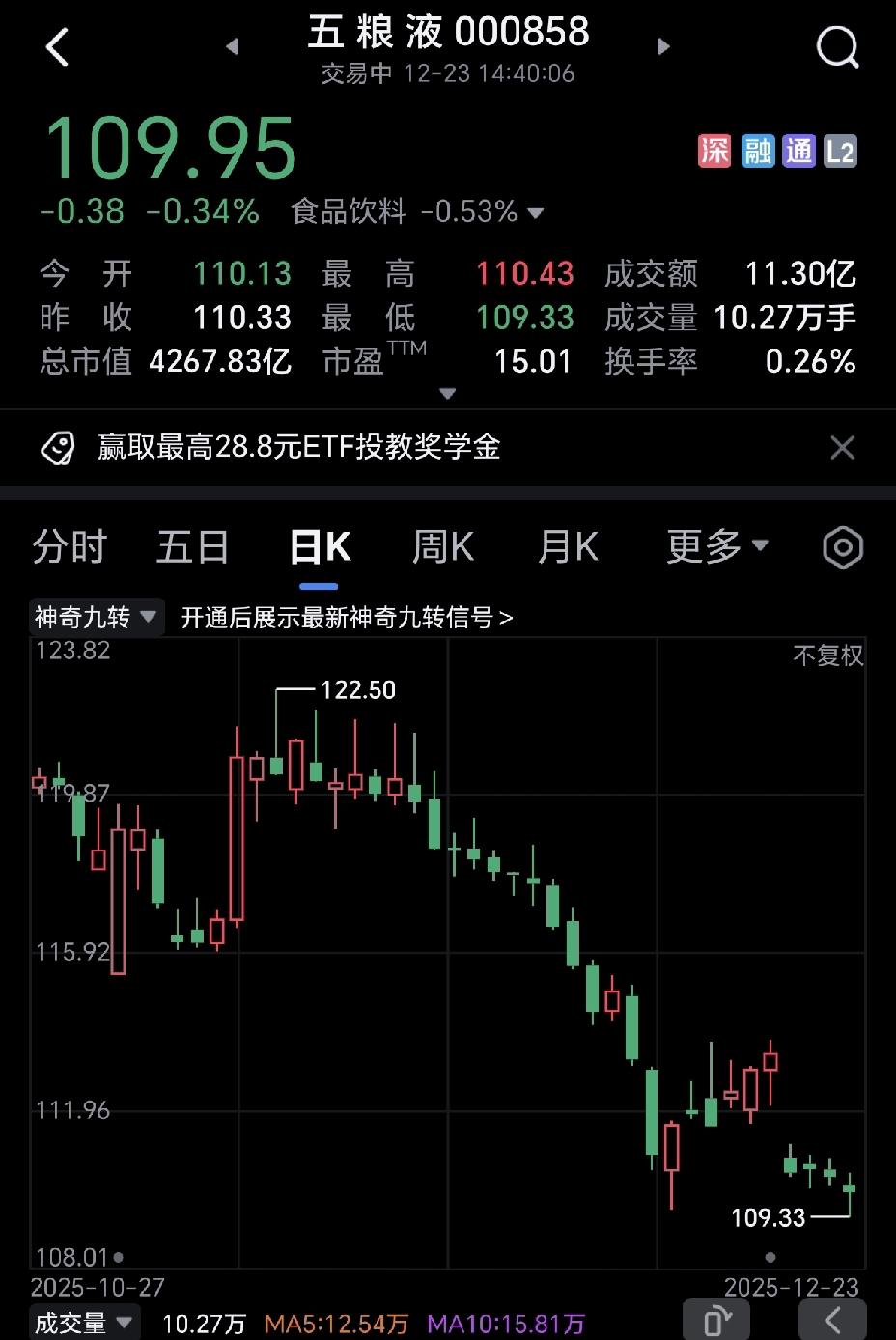Expand the stock details panel arrow
The height and width of the screenshot is (1340, 896).
coord(447,394)
